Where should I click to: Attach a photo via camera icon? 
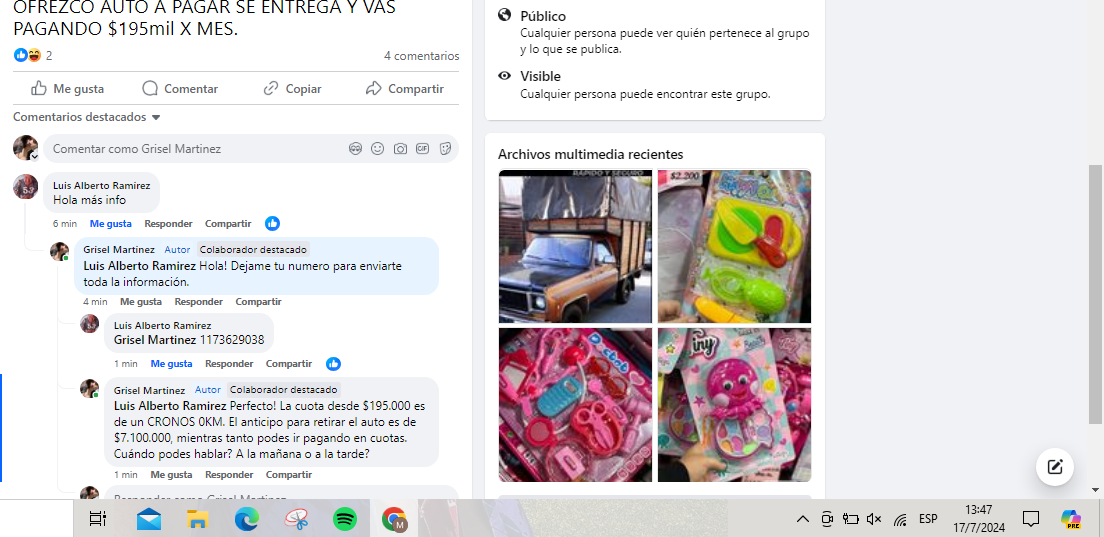400,148
